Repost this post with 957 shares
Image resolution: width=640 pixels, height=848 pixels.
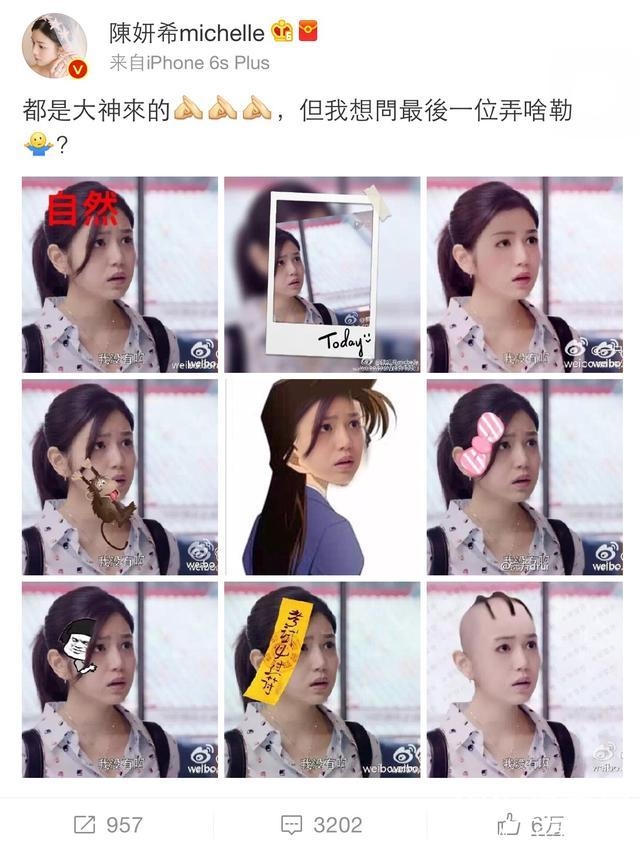pos(108,824)
